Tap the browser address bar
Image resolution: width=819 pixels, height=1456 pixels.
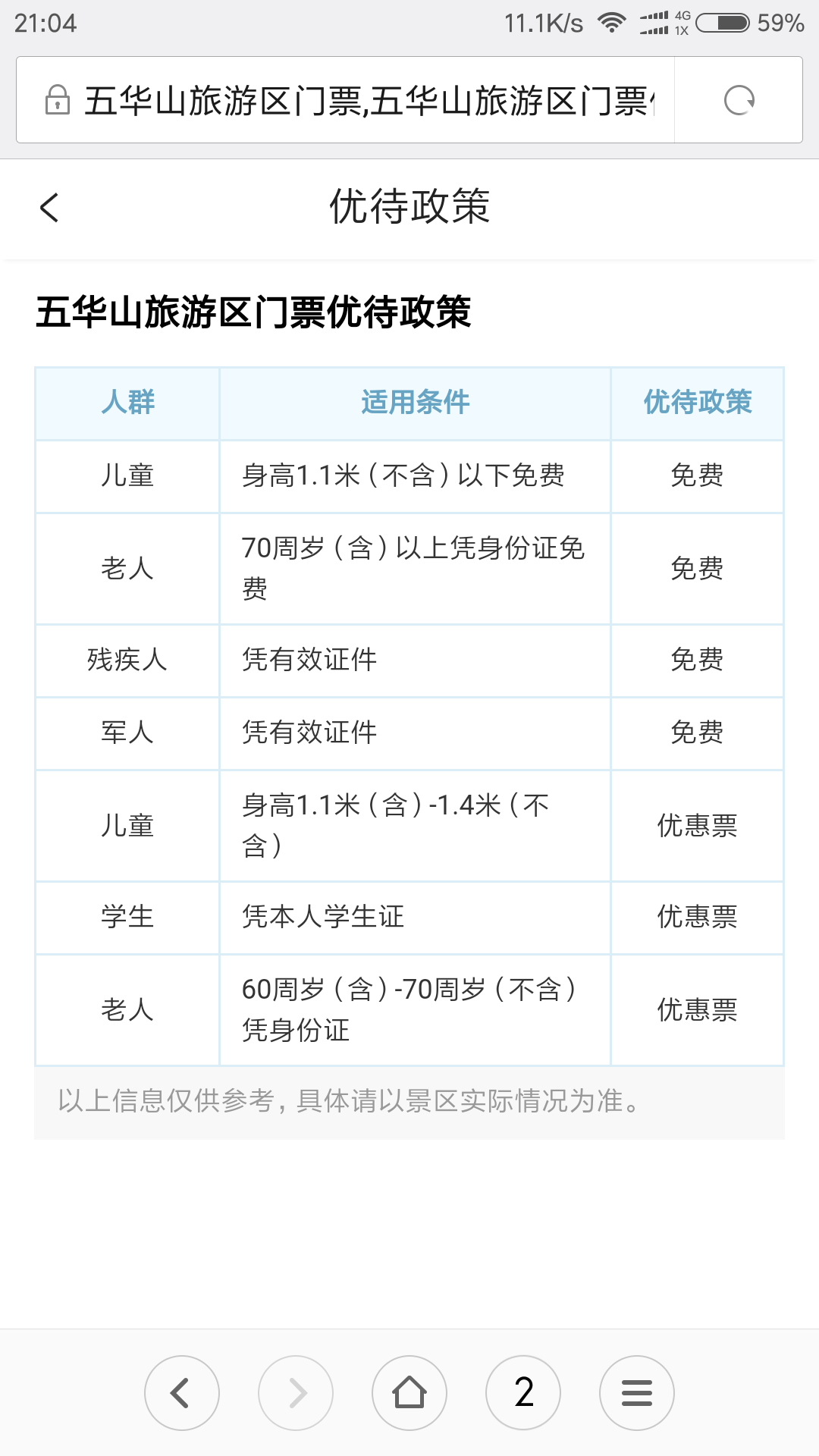tap(346, 100)
